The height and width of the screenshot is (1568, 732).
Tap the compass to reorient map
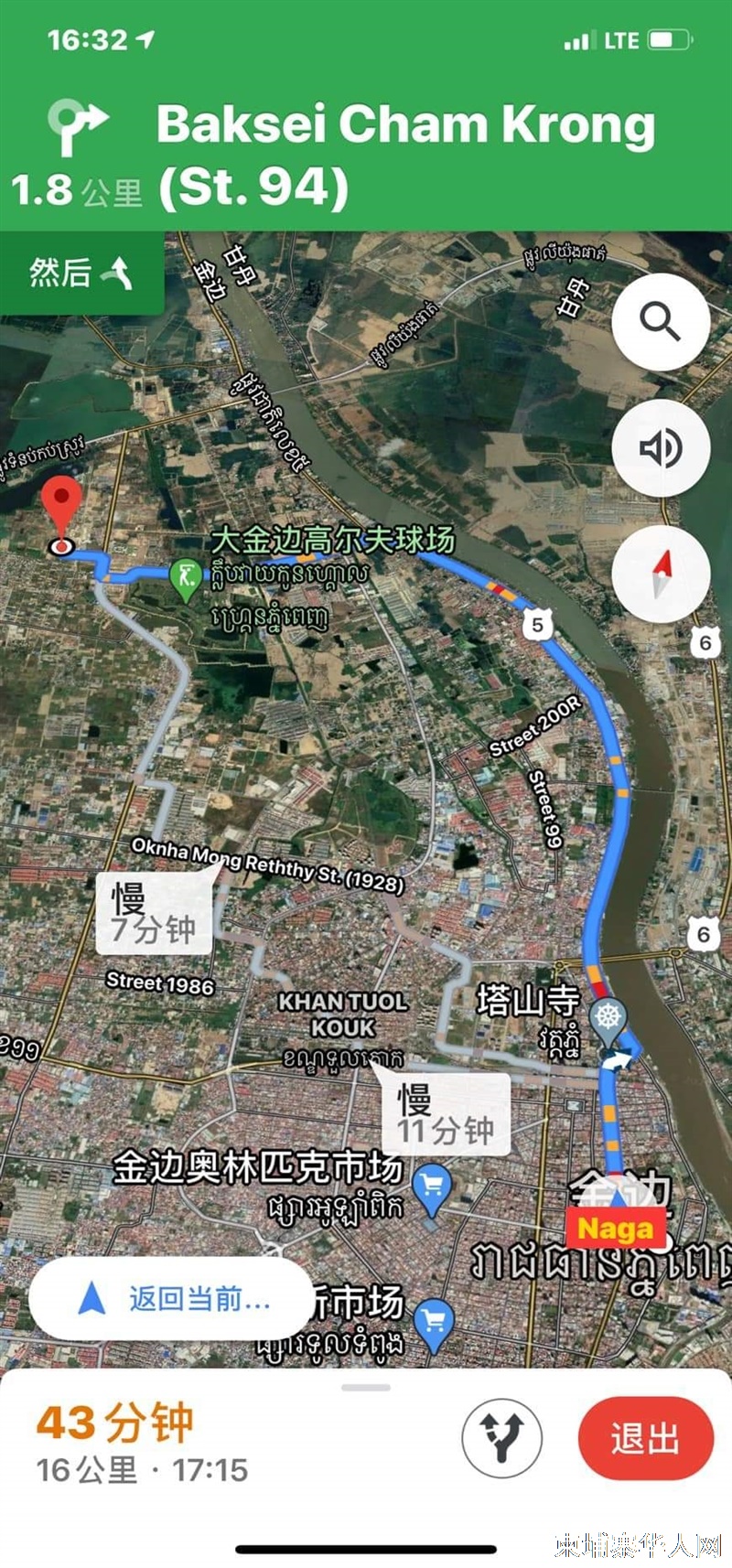click(x=661, y=575)
